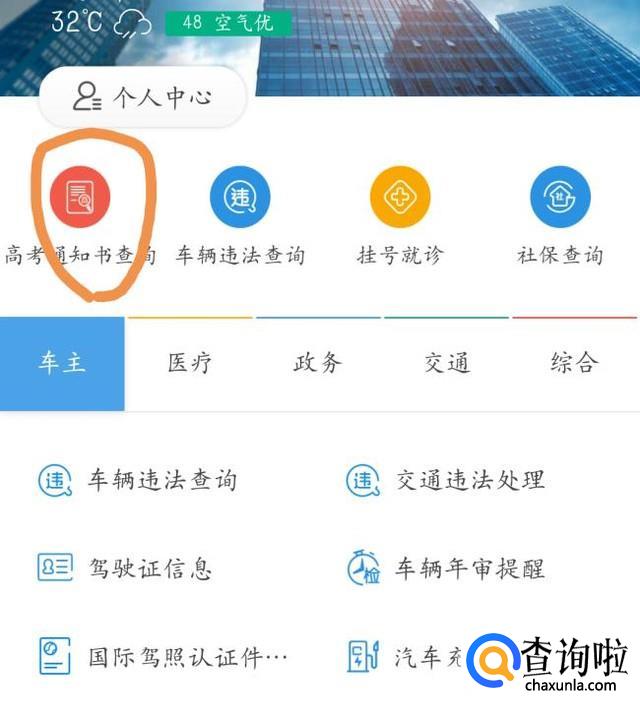Open 个人中心 personal center
This screenshot has width=640, height=716.
click(x=143, y=96)
